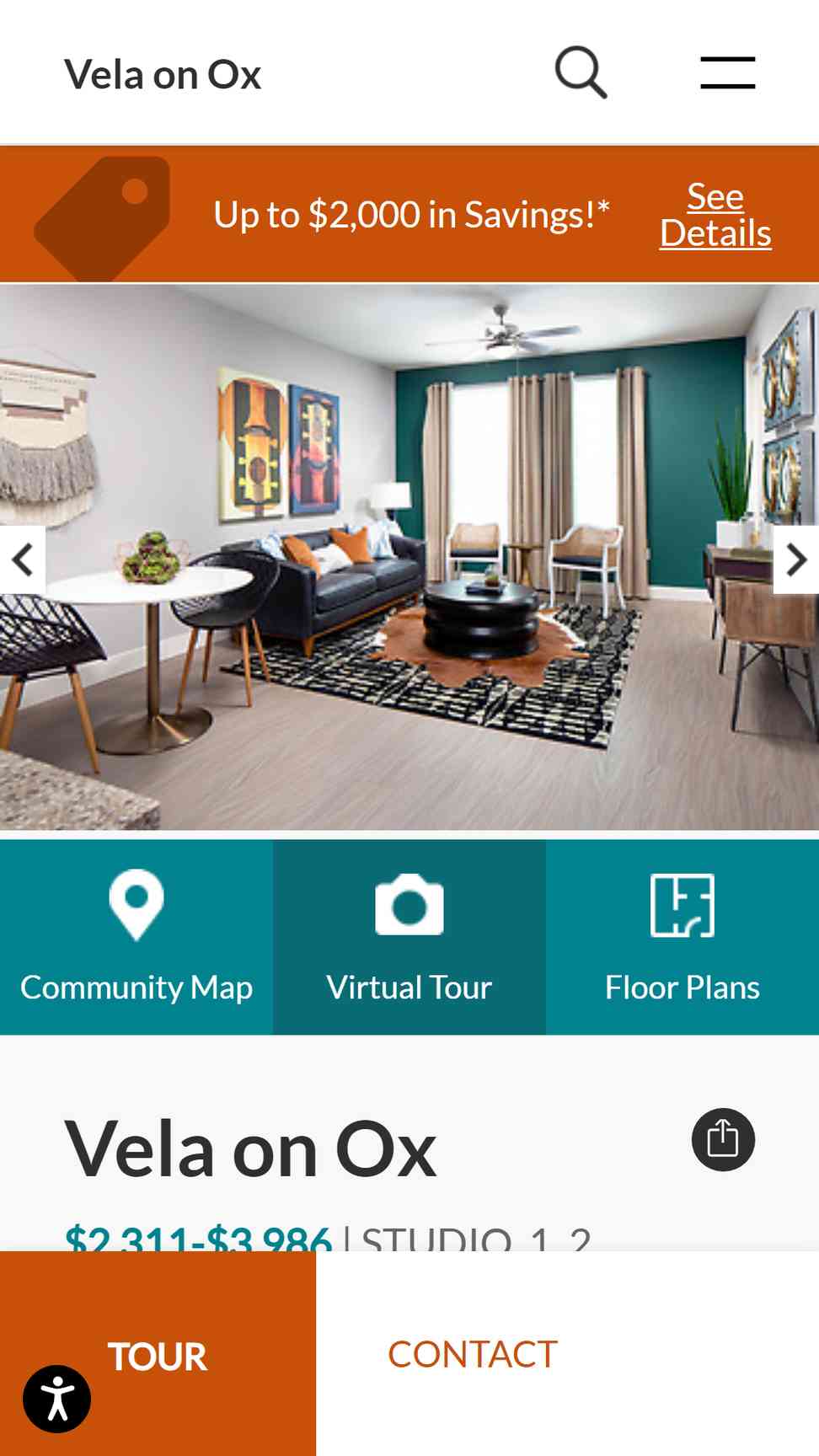Show the previous gallery photo
Viewport: 819px width, 1456px height.
pos(22,559)
